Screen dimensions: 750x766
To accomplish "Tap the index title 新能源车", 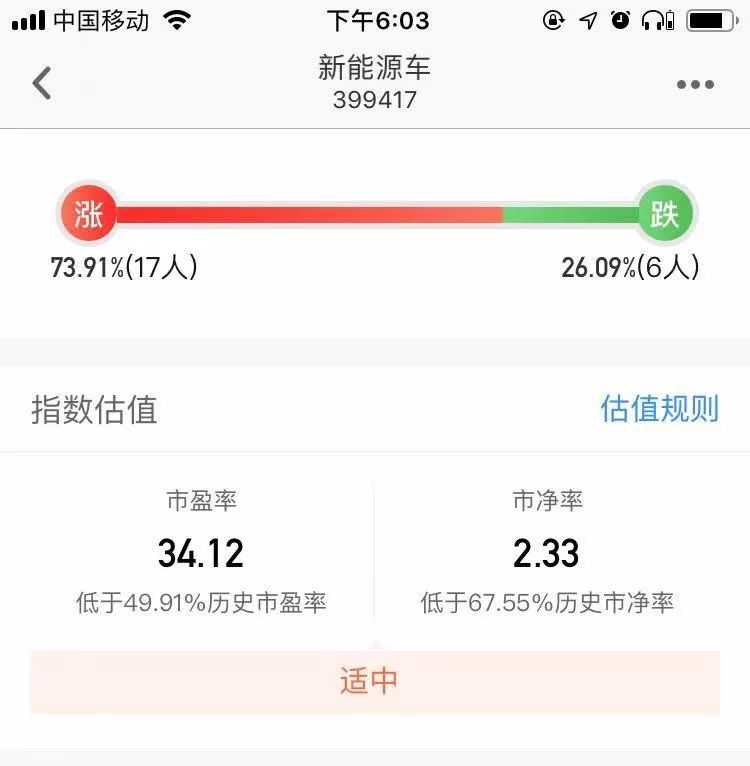I will click(x=375, y=68).
